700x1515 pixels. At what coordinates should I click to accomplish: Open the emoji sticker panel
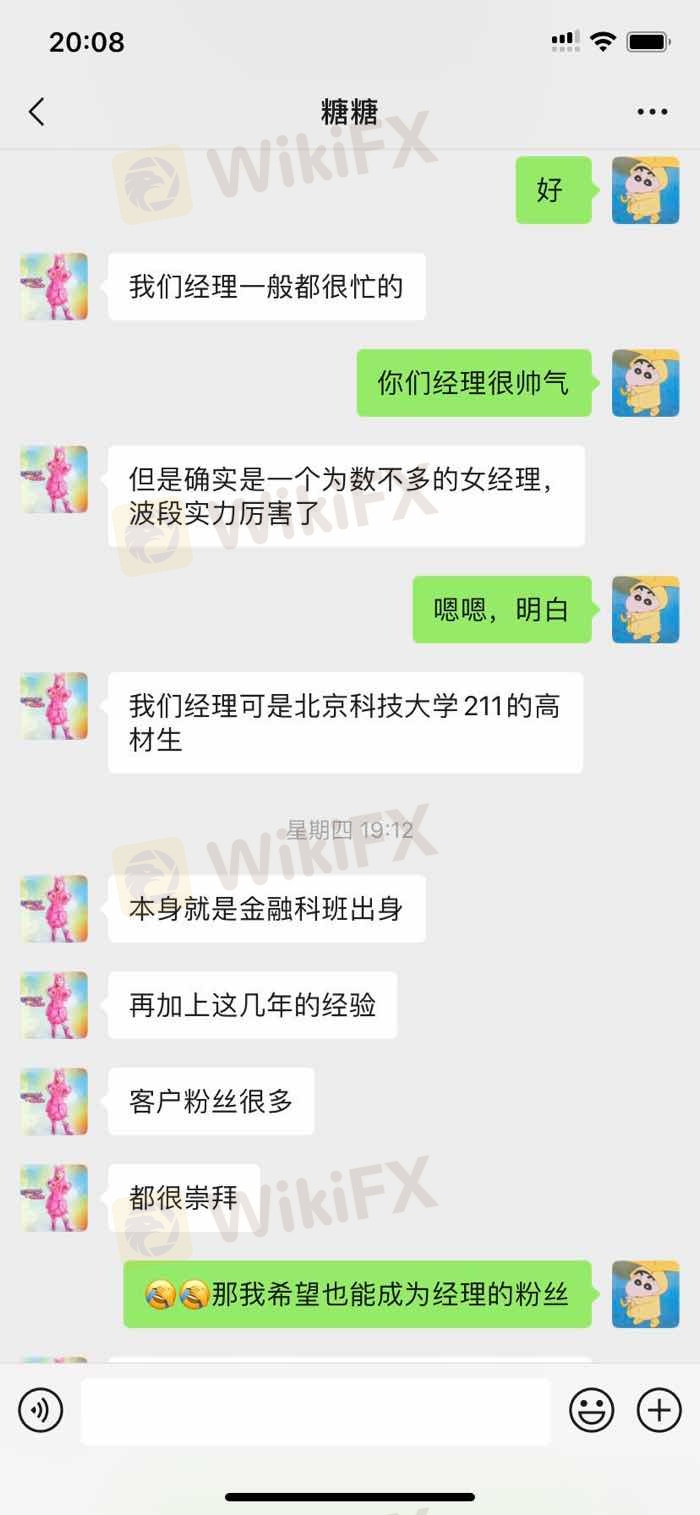592,1411
